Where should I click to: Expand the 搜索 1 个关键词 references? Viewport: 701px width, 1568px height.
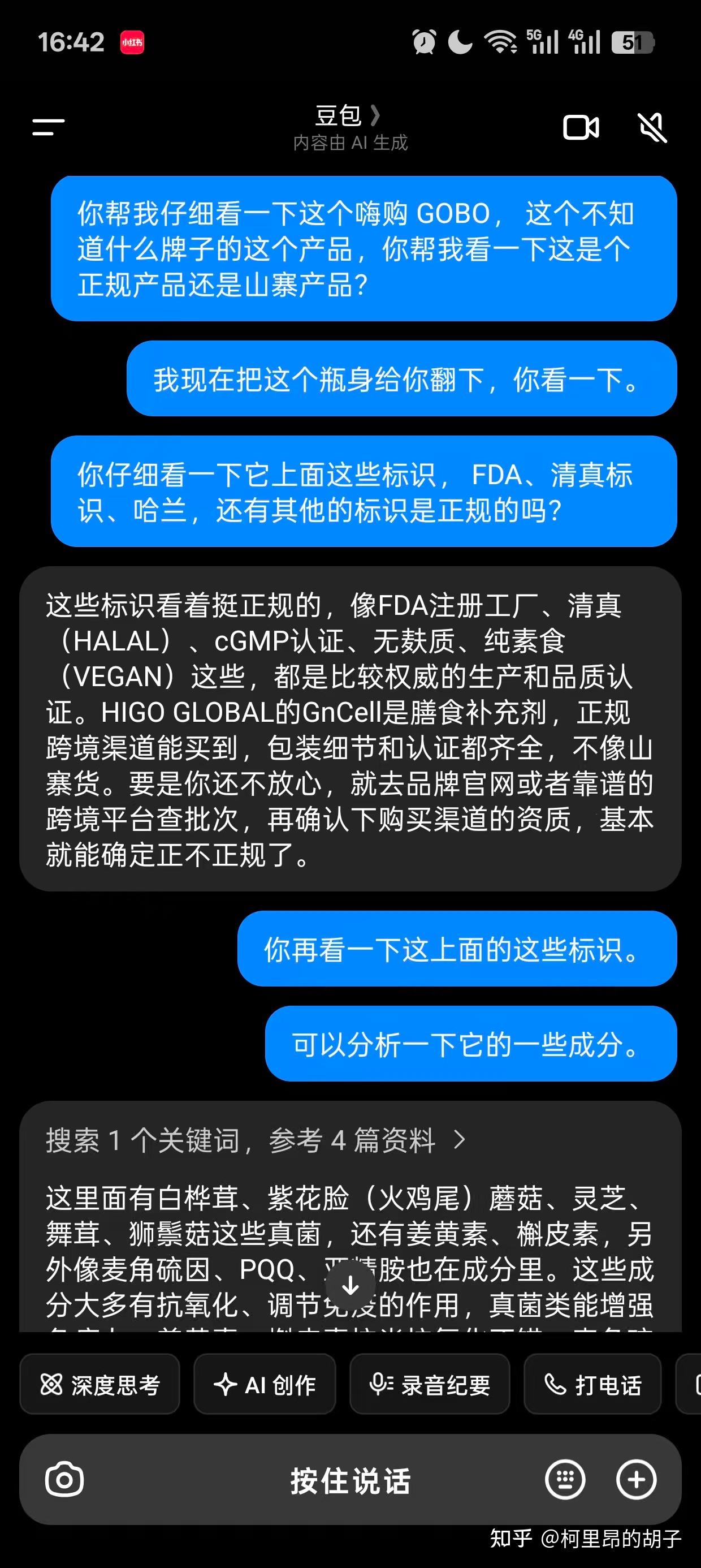pyautogui.click(x=256, y=1140)
